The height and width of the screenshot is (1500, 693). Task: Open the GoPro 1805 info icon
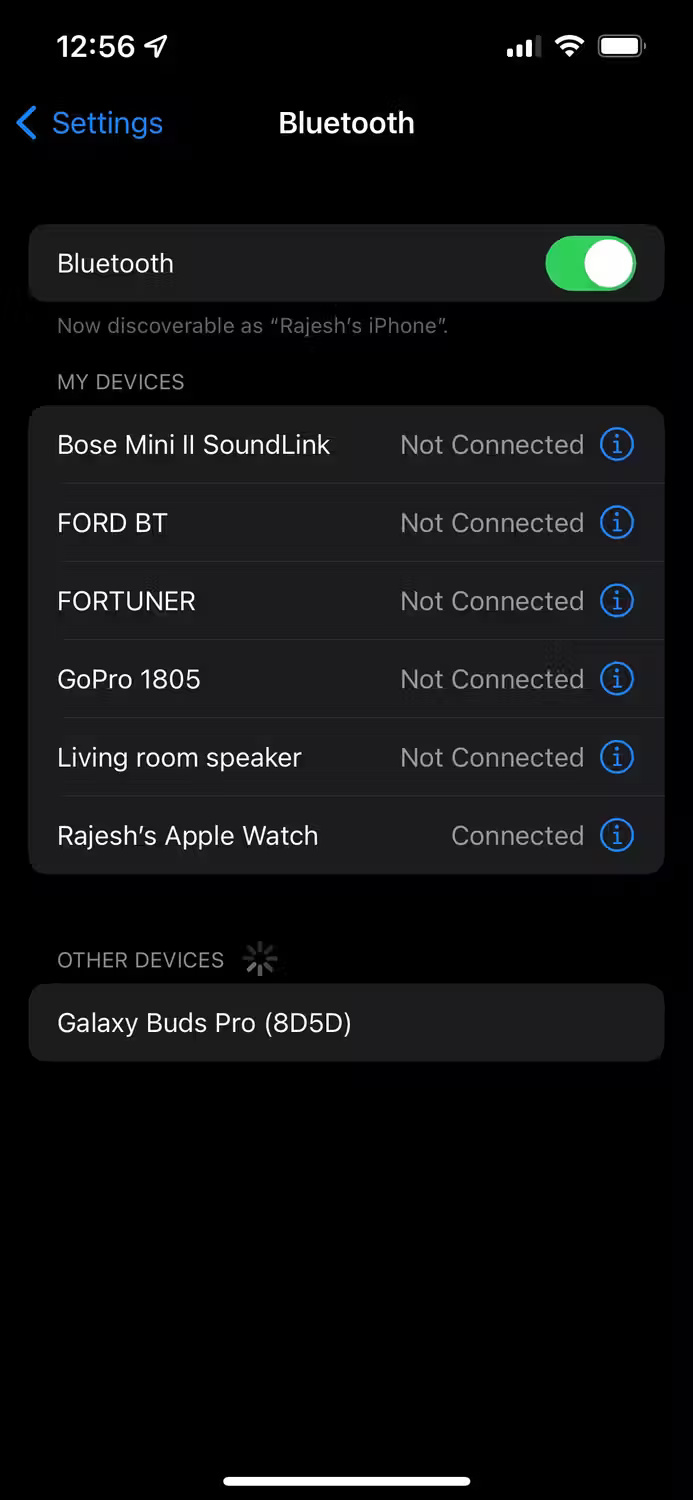click(x=617, y=678)
